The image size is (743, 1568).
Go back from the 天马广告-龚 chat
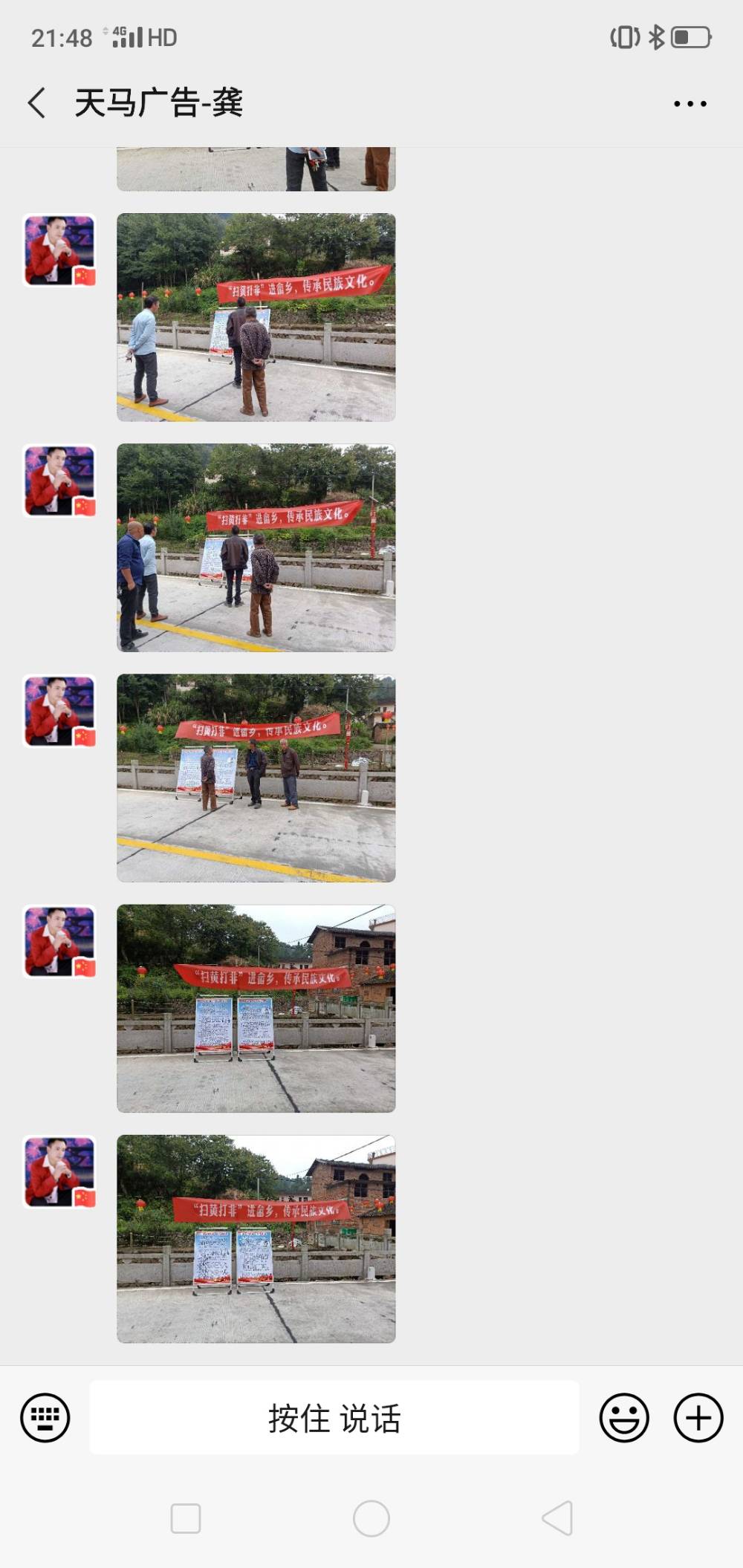[37, 103]
